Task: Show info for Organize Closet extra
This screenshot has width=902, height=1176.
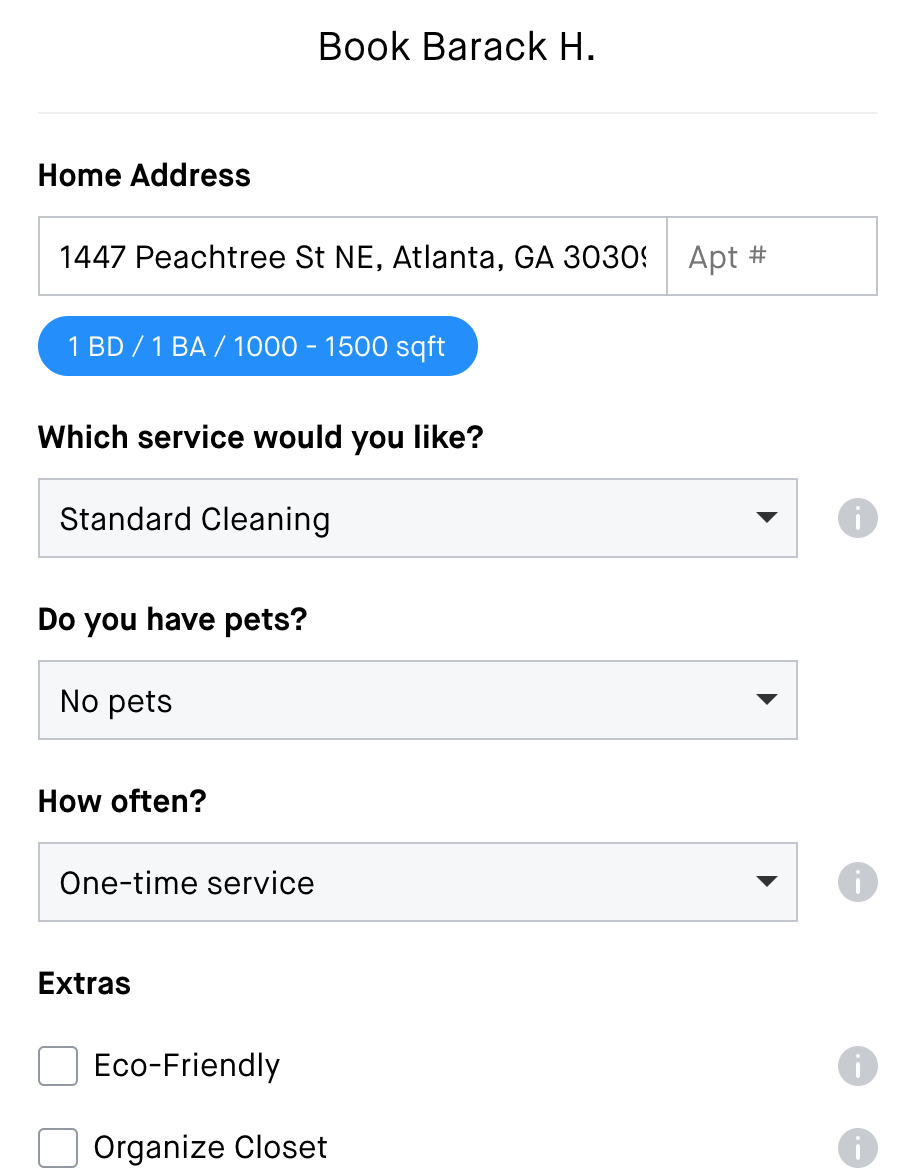Action: [857, 1147]
